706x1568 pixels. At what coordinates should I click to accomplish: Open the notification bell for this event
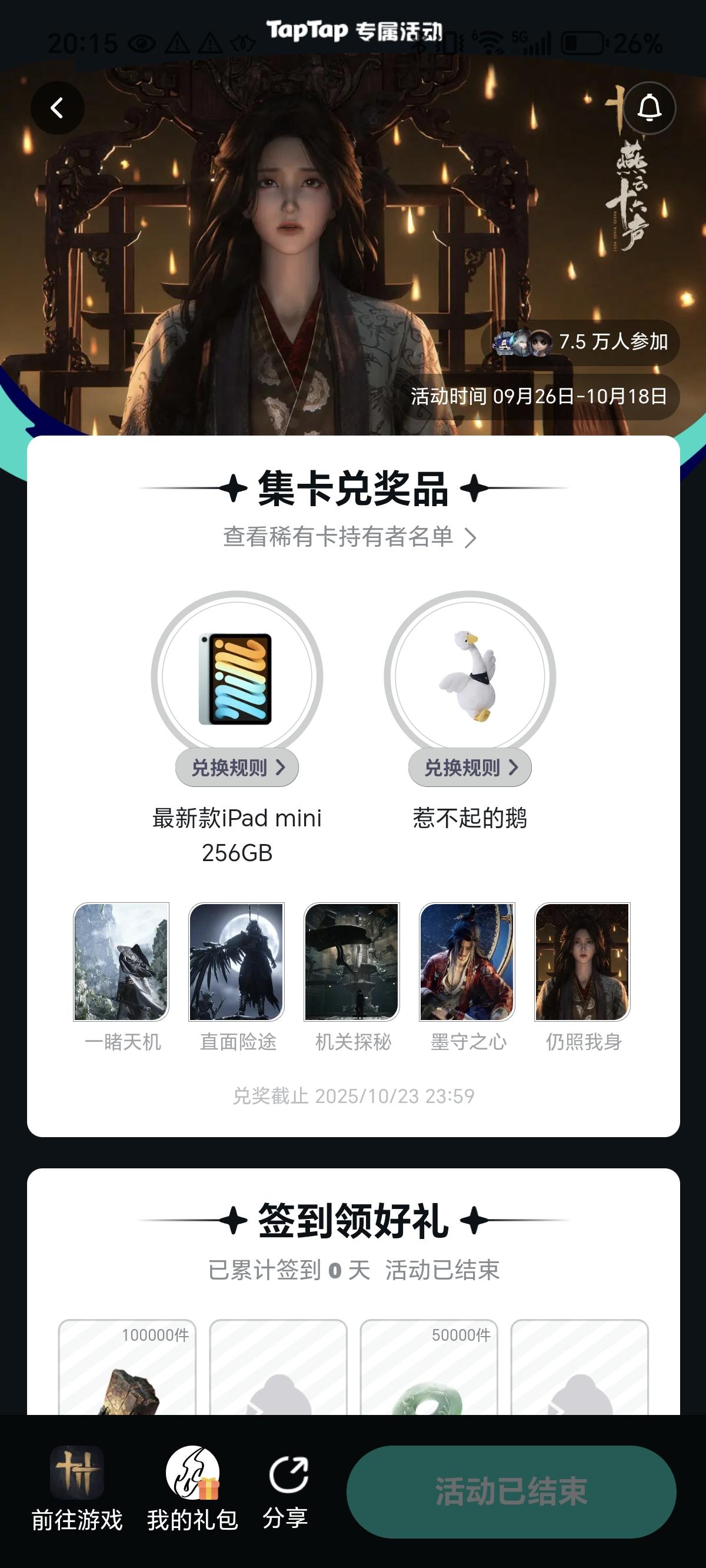(649, 108)
